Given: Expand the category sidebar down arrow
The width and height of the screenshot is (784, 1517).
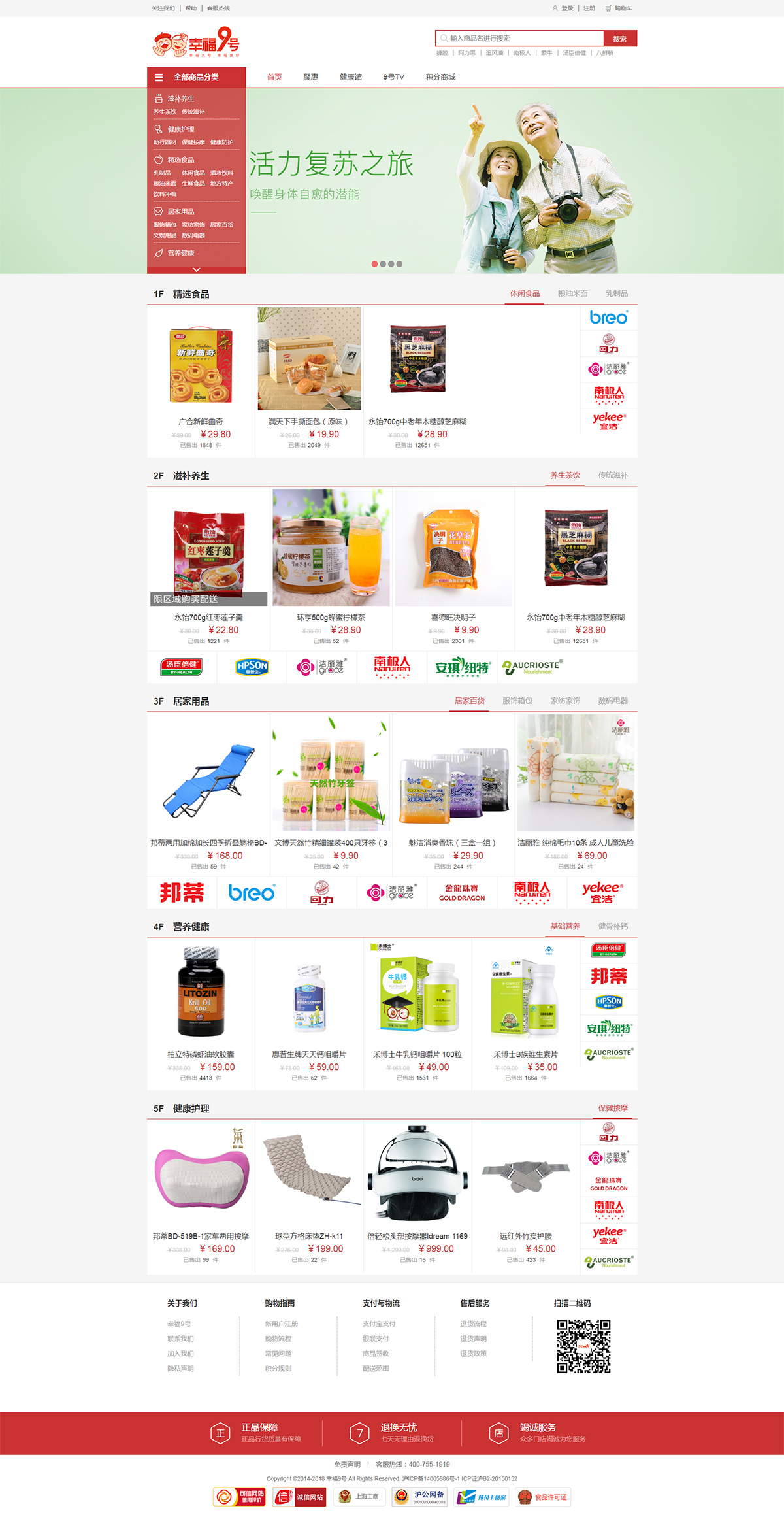Looking at the screenshot, I should [196, 269].
